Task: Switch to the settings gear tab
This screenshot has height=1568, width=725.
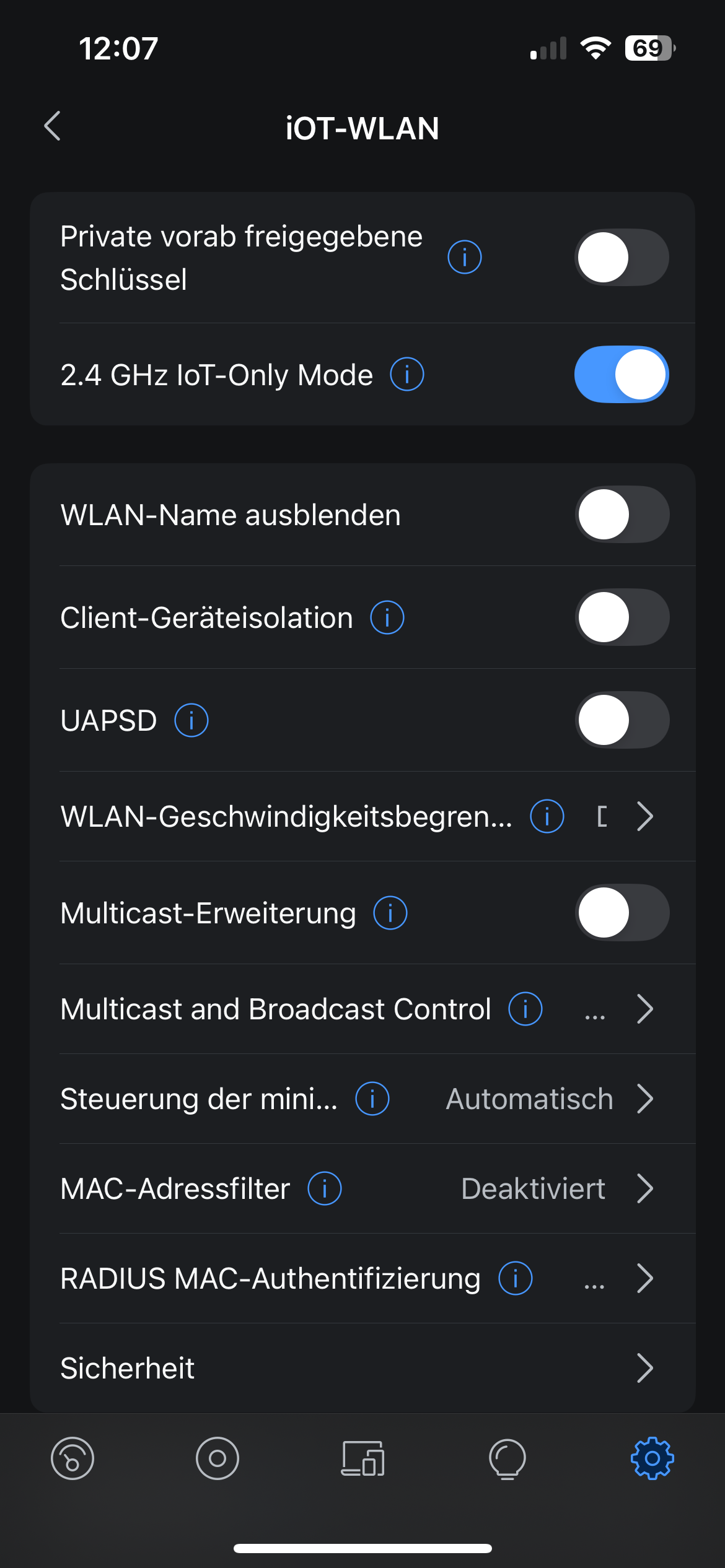Action: pos(652,1458)
